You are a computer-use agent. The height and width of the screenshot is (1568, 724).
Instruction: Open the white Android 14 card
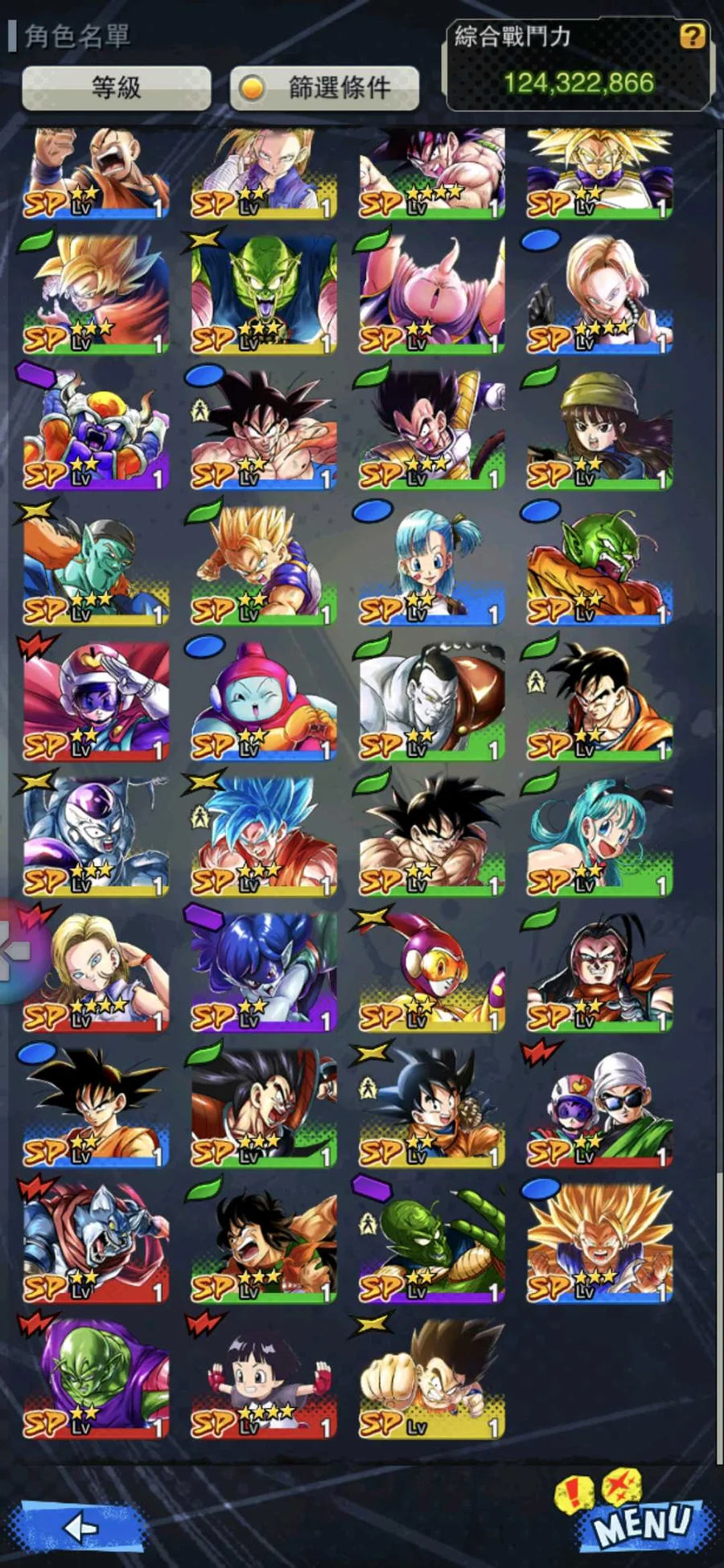point(431,701)
